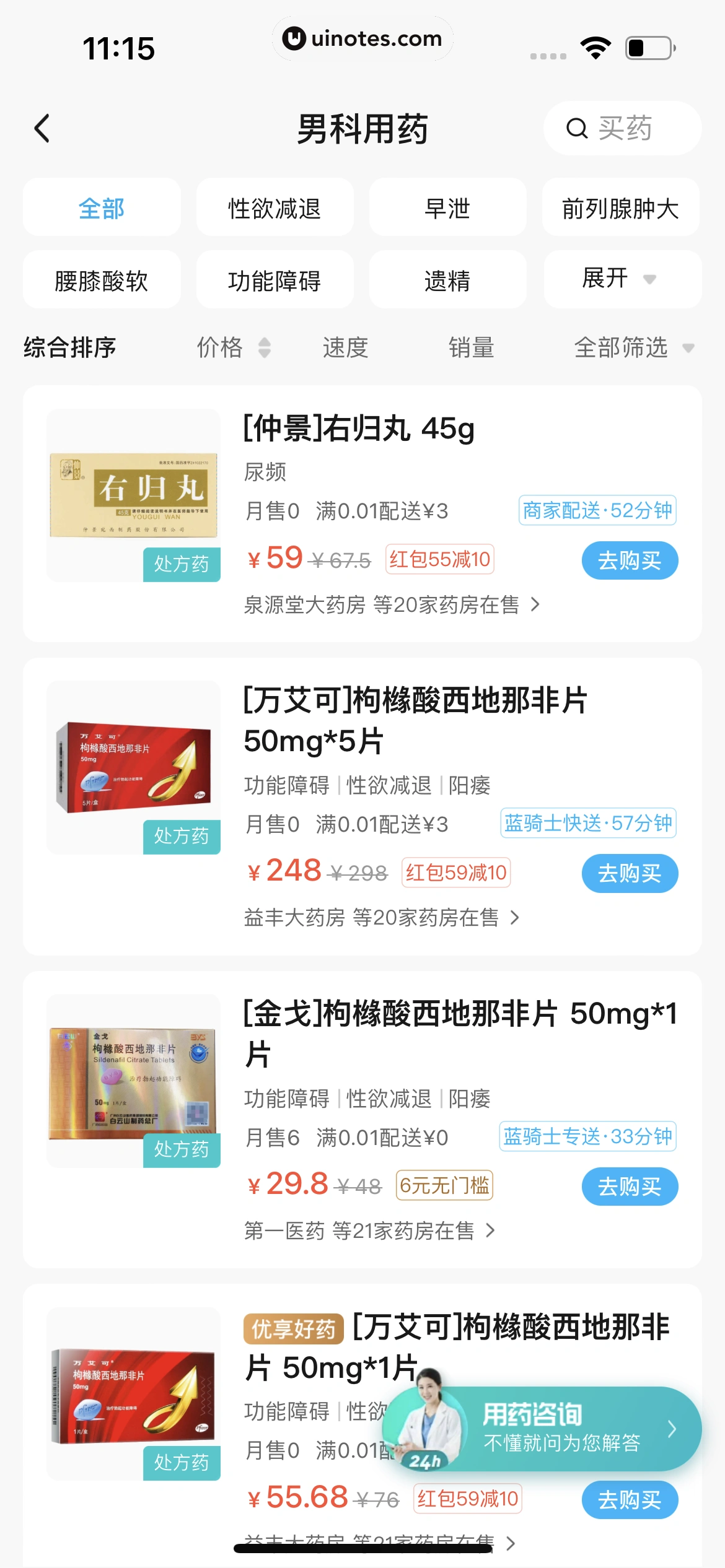The height and width of the screenshot is (1568, 725).
Task: Tap the back arrow to leave 男科用药
Action: (x=42, y=129)
